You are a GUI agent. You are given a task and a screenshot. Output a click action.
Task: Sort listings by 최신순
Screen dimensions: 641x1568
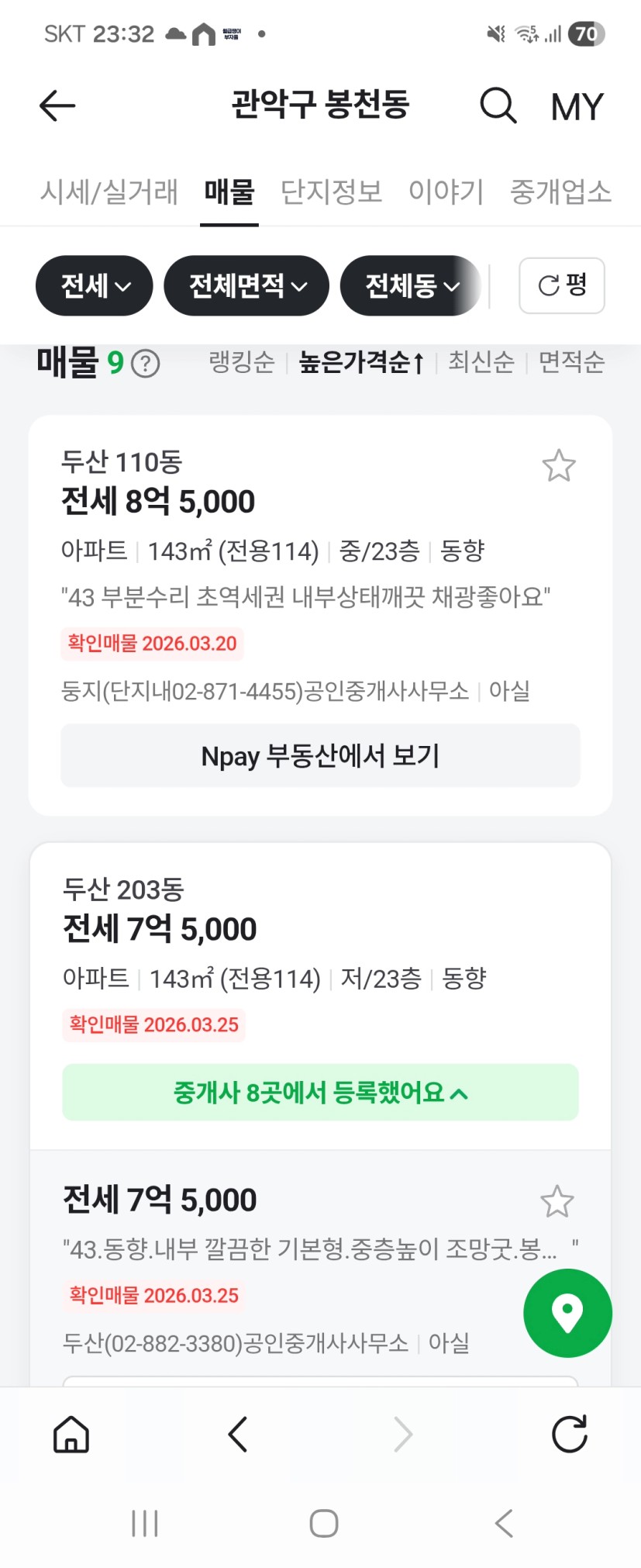pyautogui.click(x=481, y=361)
